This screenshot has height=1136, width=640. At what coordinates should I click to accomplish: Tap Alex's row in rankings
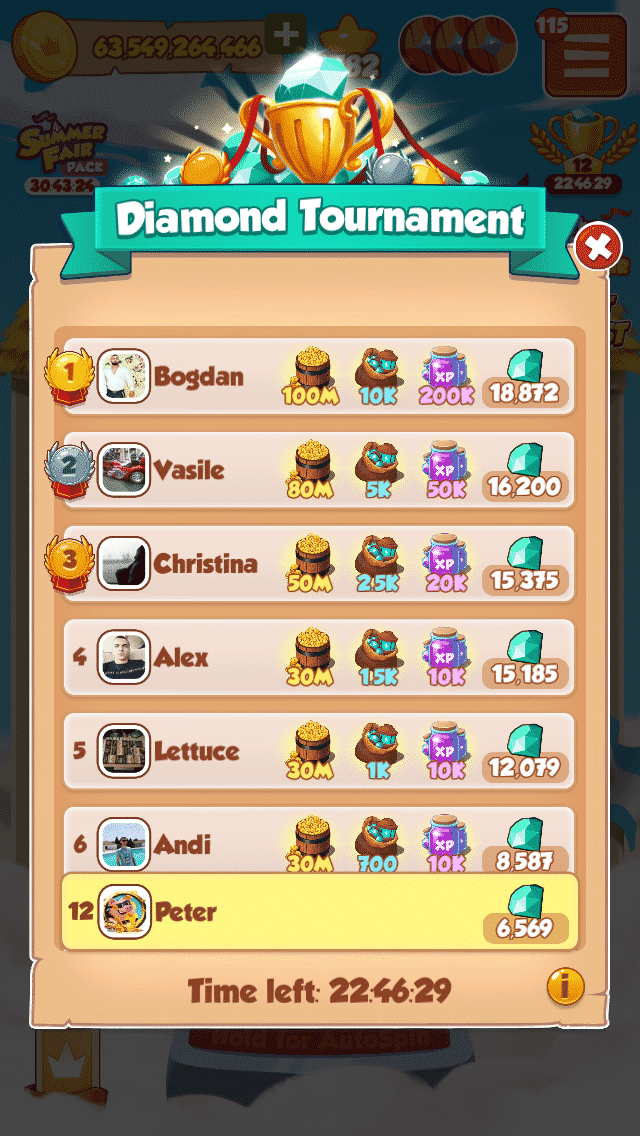pyautogui.click(x=319, y=657)
